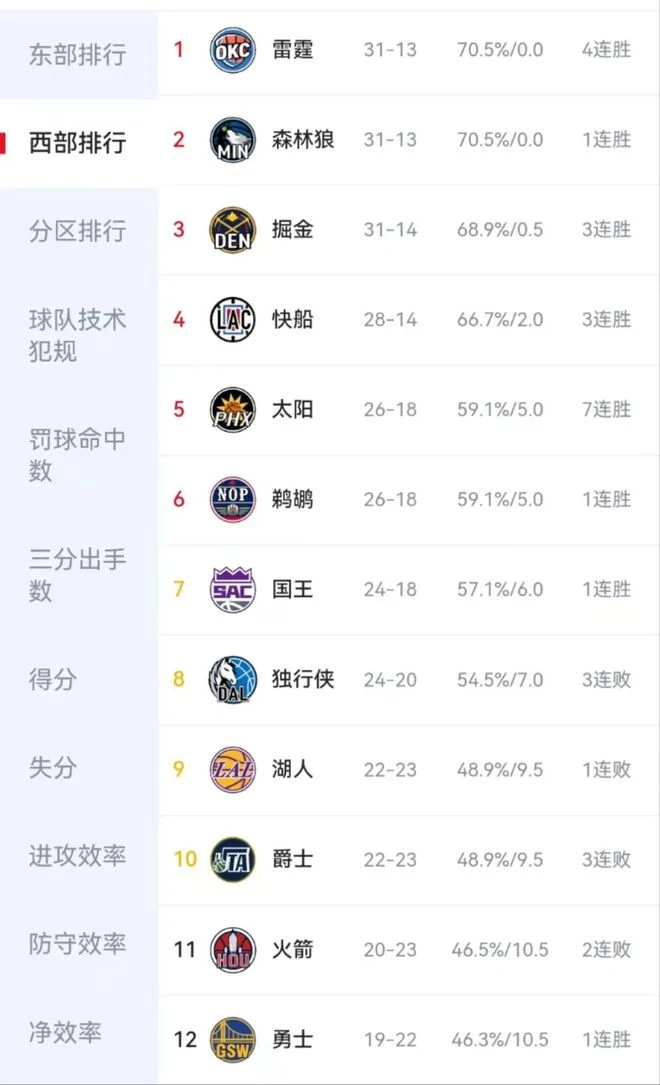Open the 得分 ranking tab
Screen dimensions: 660x1085
pyautogui.click(x=78, y=680)
